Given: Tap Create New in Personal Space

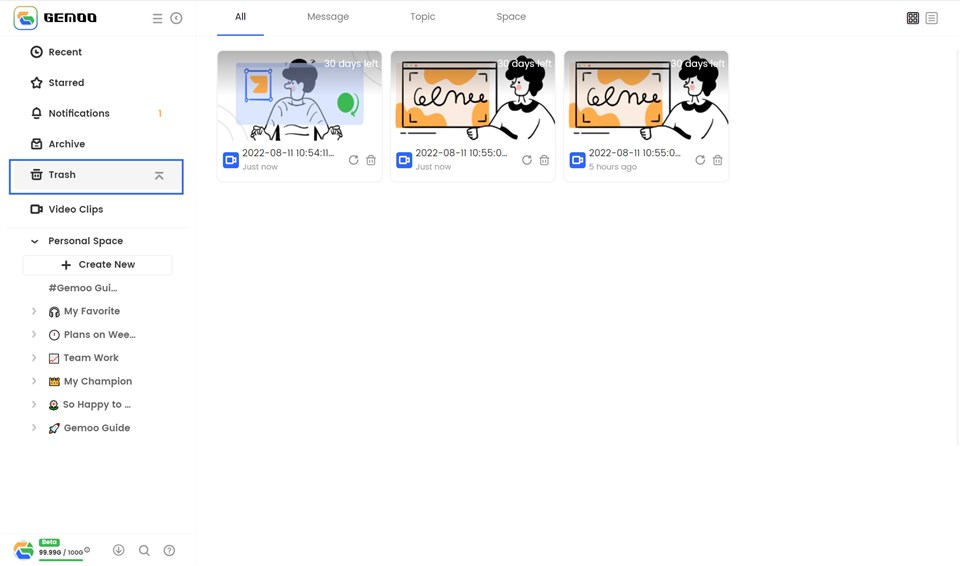Looking at the screenshot, I should pos(97,265).
